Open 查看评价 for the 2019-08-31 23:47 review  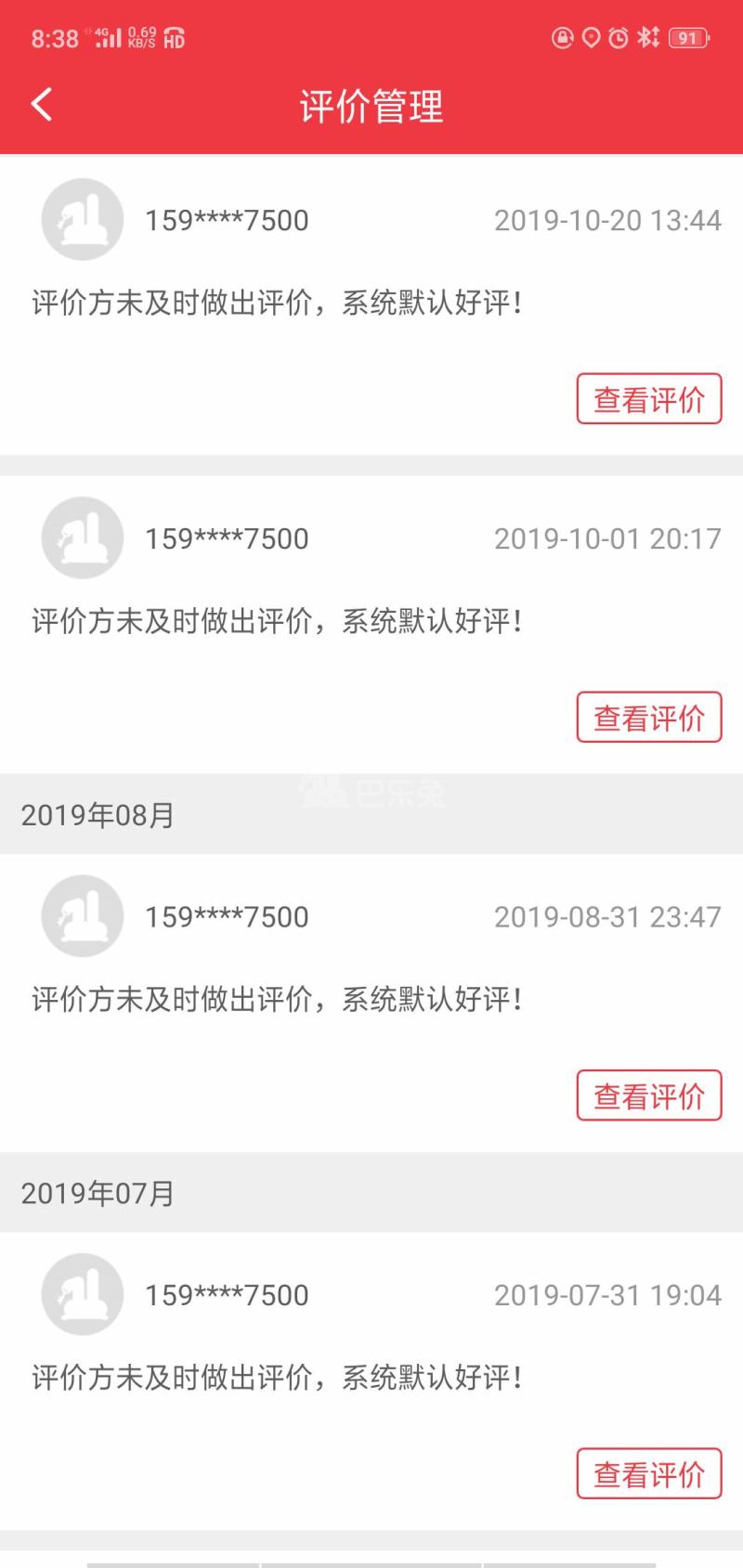pyautogui.click(x=648, y=1095)
